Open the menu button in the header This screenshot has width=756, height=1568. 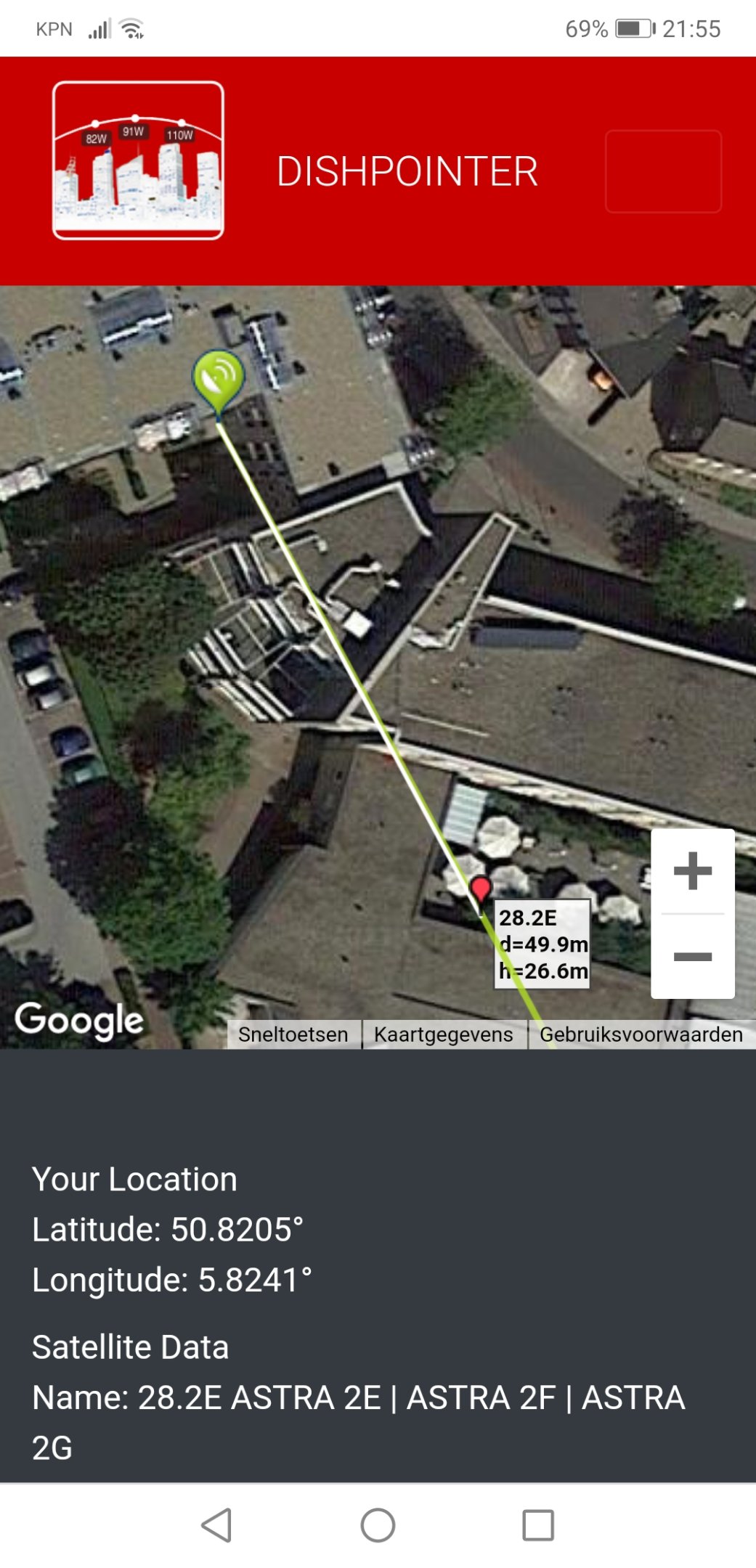pos(663,171)
